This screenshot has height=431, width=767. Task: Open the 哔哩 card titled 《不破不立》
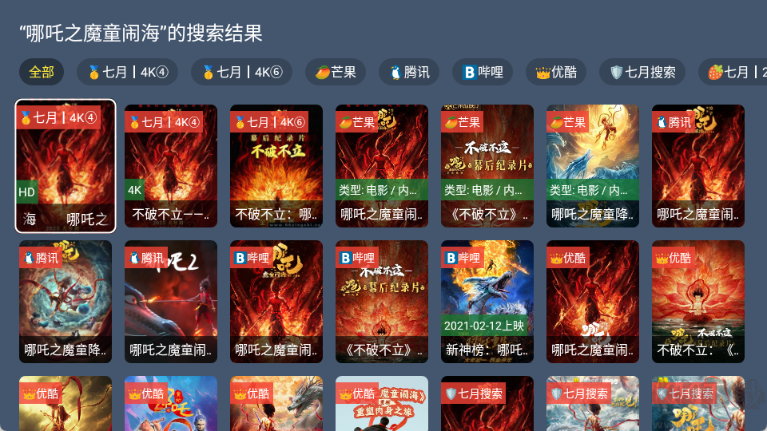pos(382,301)
